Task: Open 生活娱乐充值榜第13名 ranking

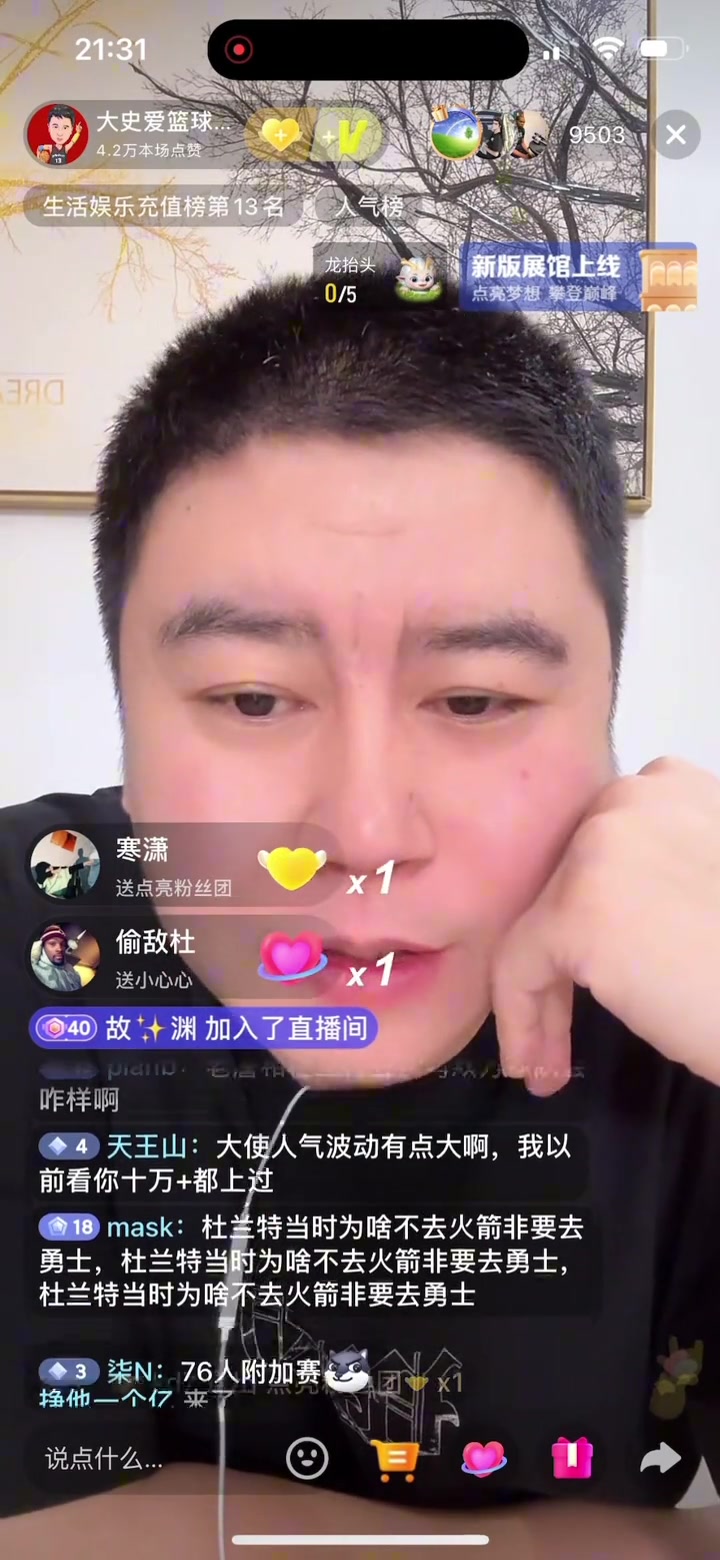Action: (164, 207)
